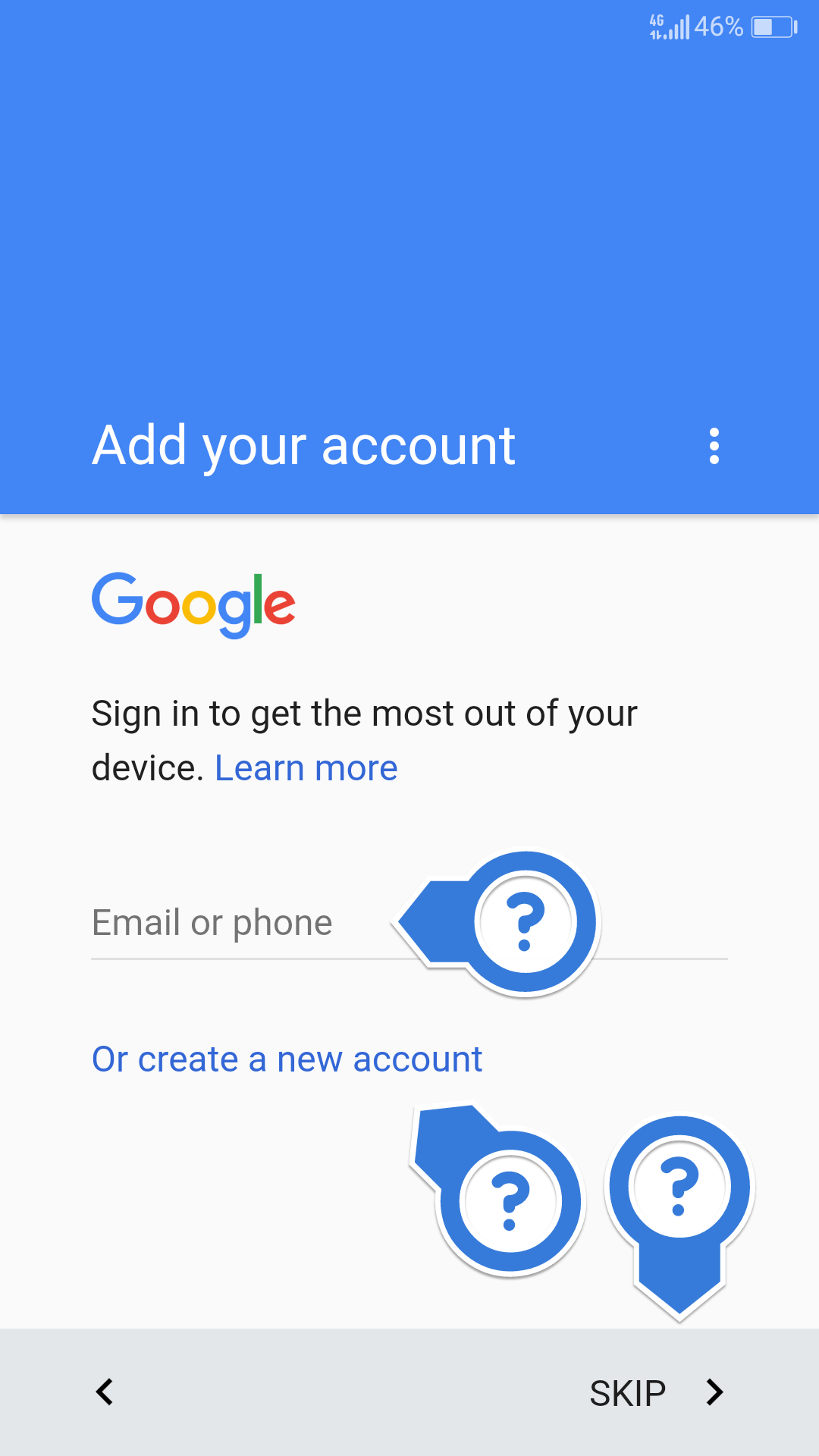Tap SKIP to bypass sign-in

click(628, 1393)
